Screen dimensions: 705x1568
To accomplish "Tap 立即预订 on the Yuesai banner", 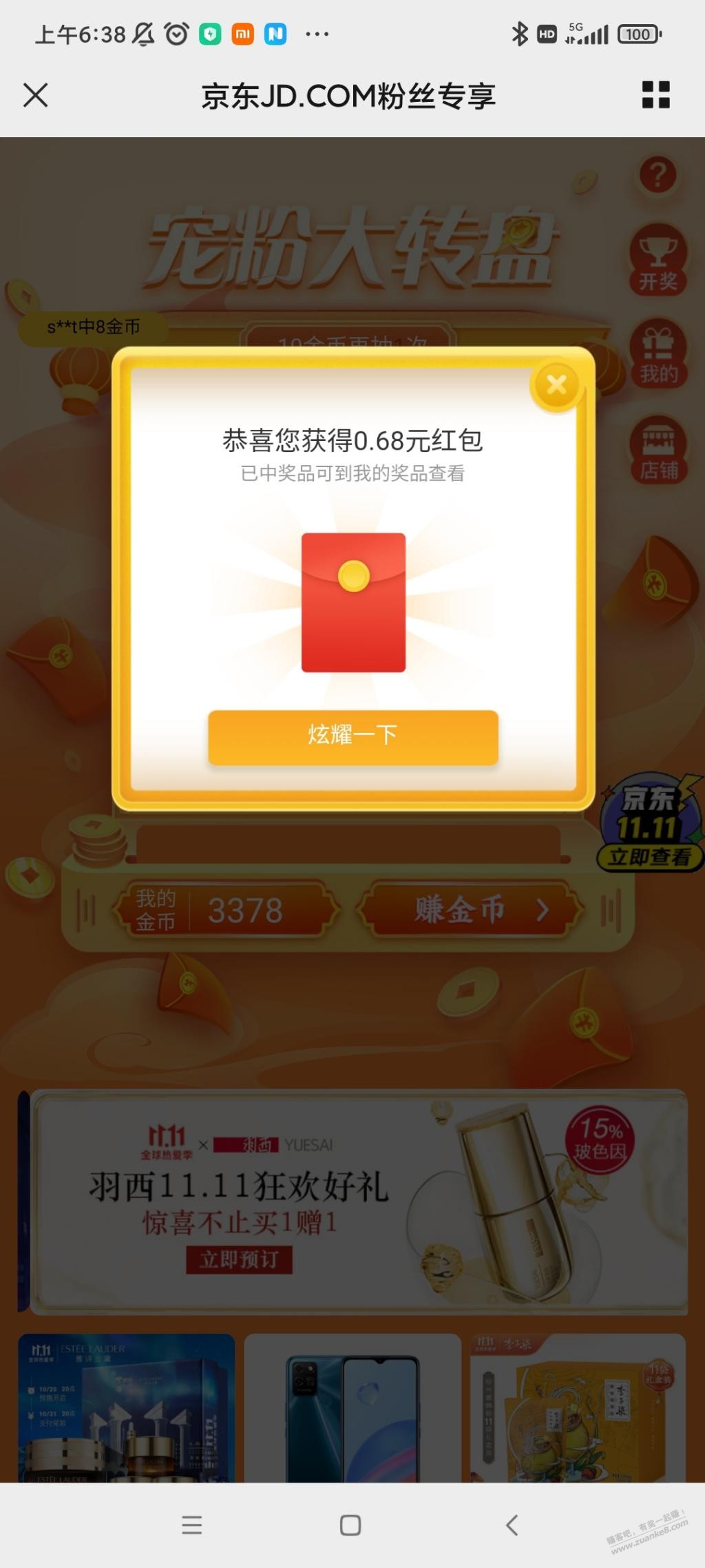I will point(239,1259).
